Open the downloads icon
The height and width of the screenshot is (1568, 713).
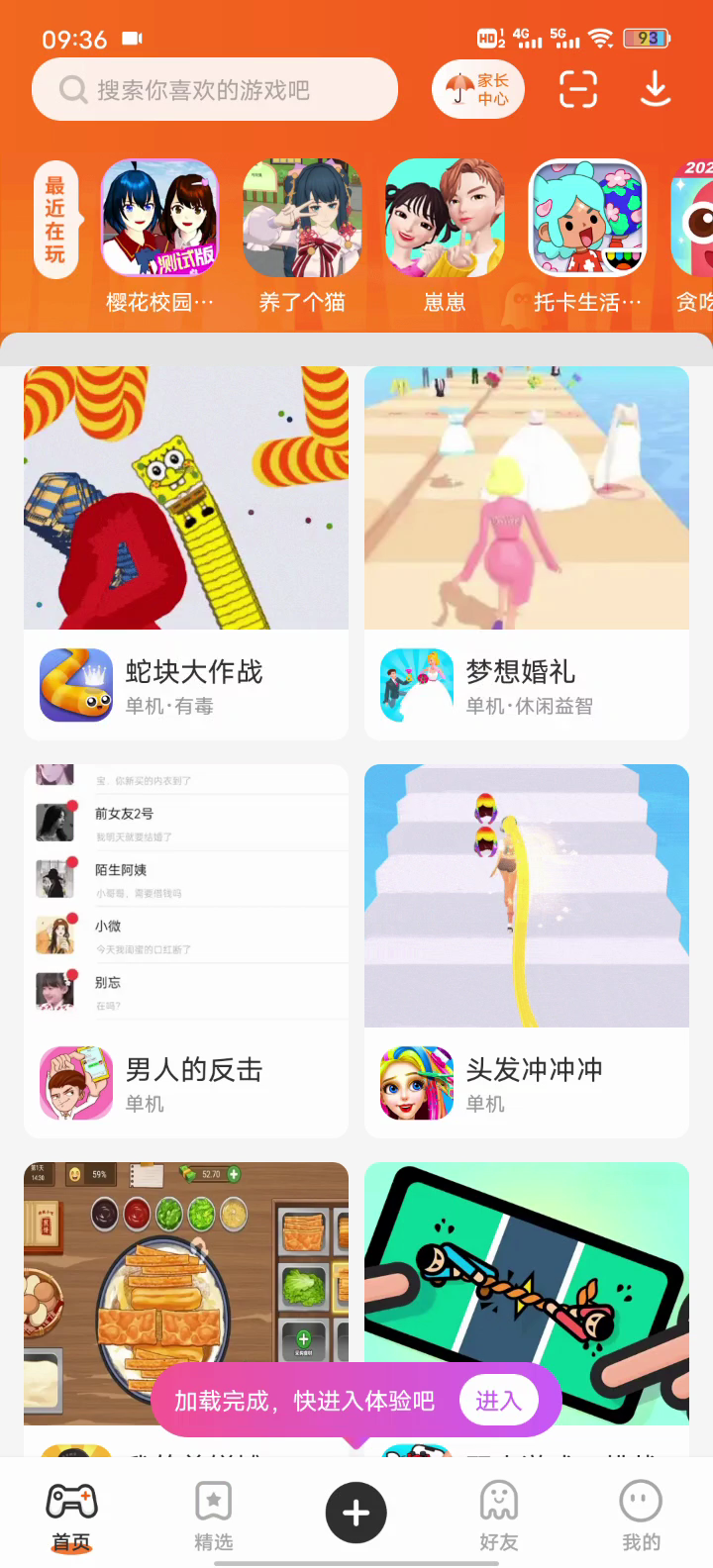click(x=655, y=90)
